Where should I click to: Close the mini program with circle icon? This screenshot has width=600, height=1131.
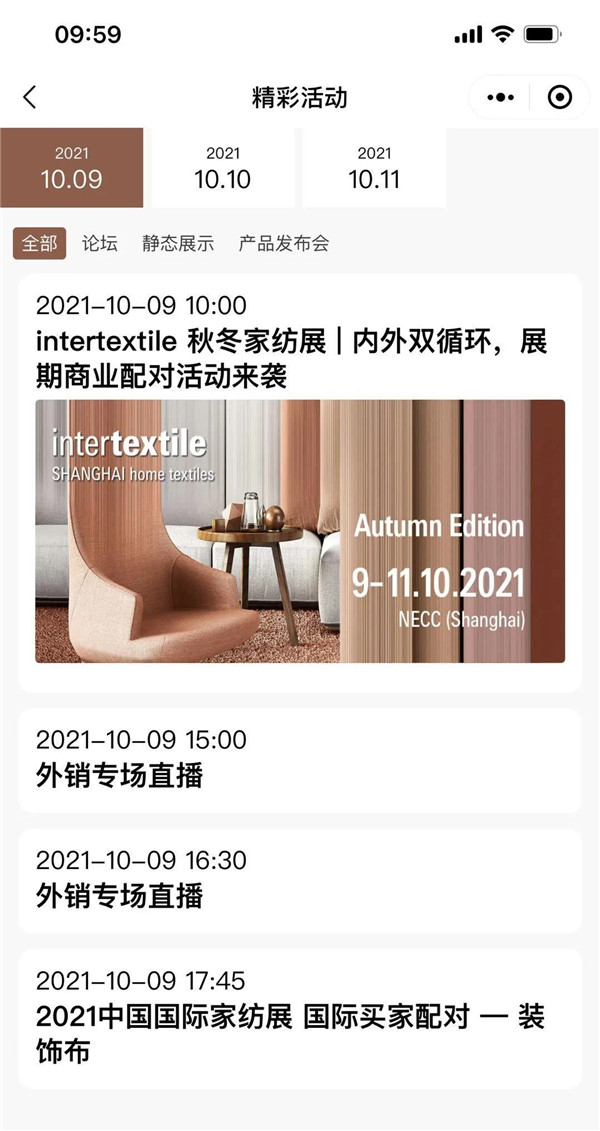pyautogui.click(x=560, y=97)
